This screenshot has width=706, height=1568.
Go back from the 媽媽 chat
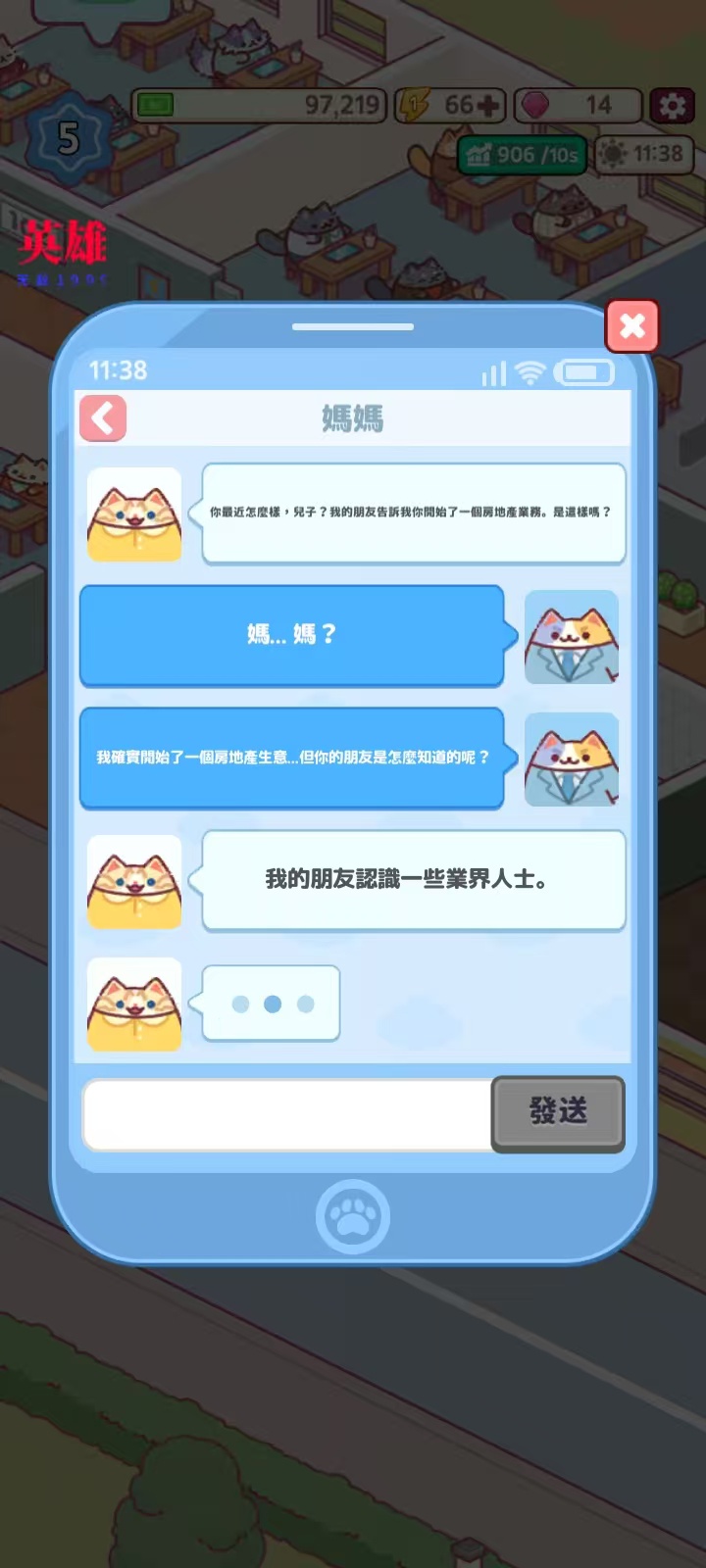coord(103,418)
